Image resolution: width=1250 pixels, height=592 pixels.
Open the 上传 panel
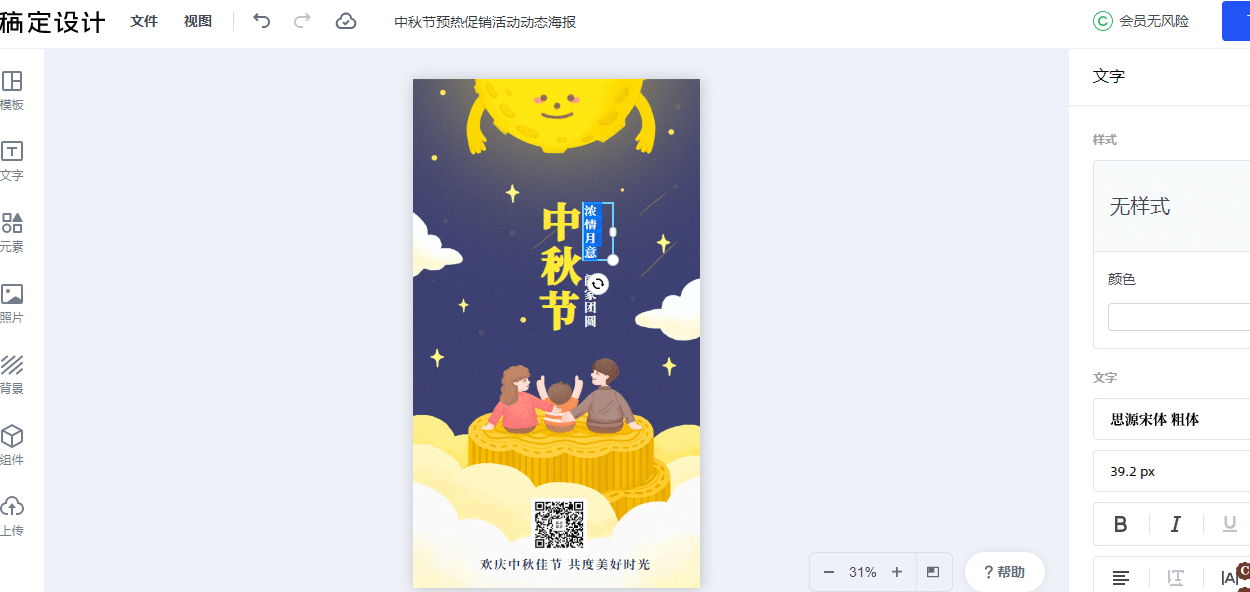12,515
